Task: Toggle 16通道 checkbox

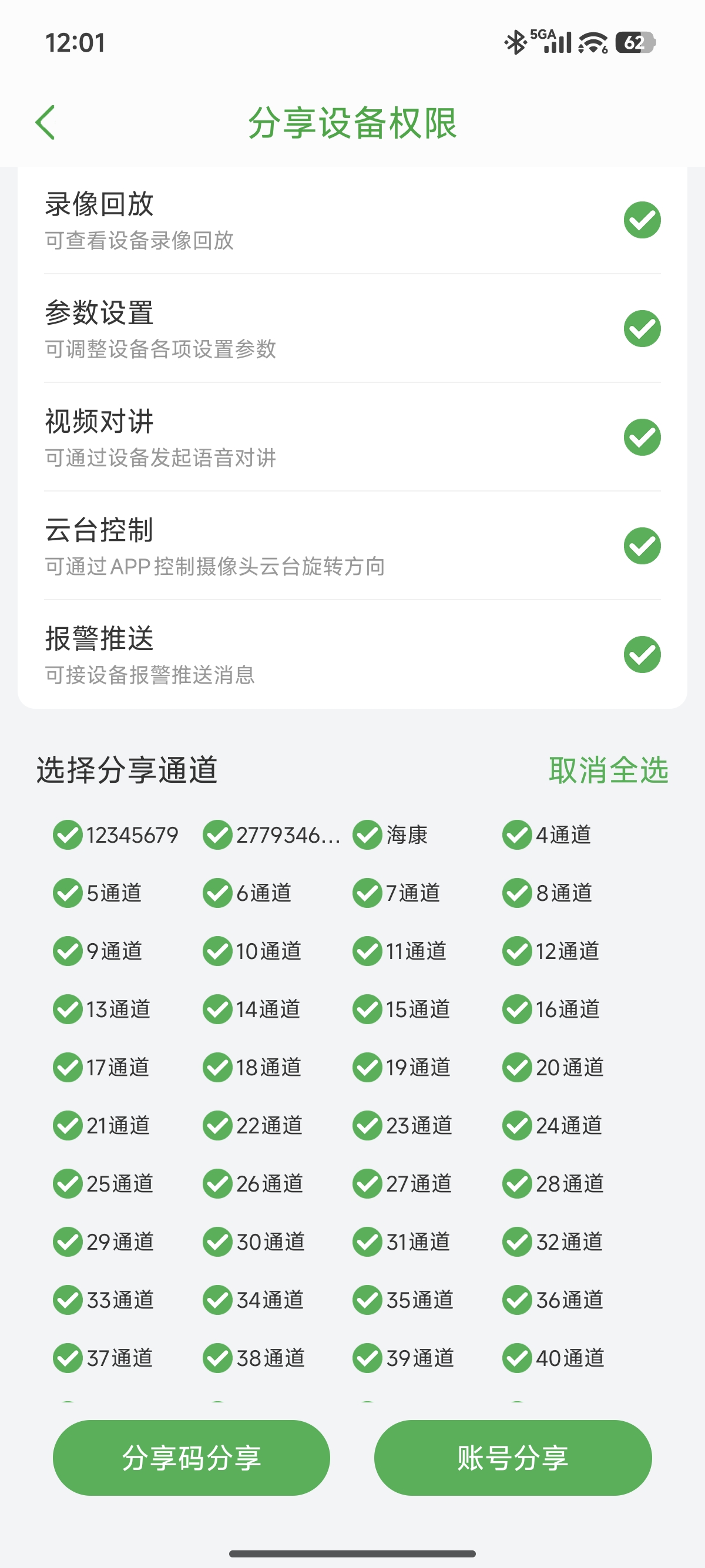Action: tap(517, 1010)
